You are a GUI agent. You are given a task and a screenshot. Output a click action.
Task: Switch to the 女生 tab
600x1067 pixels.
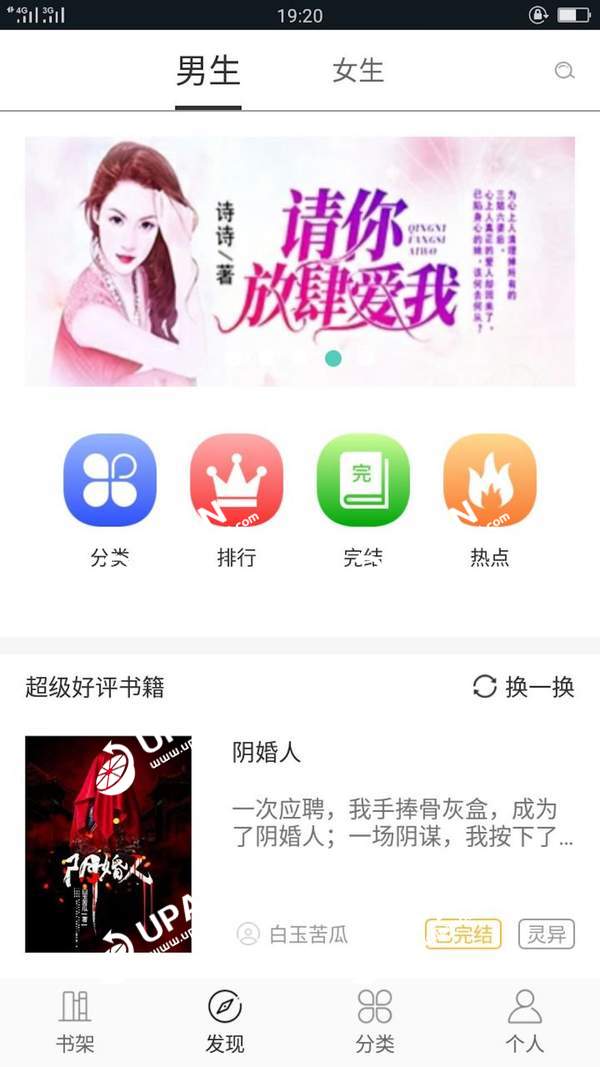pyautogui.click(x=358, y=71)
